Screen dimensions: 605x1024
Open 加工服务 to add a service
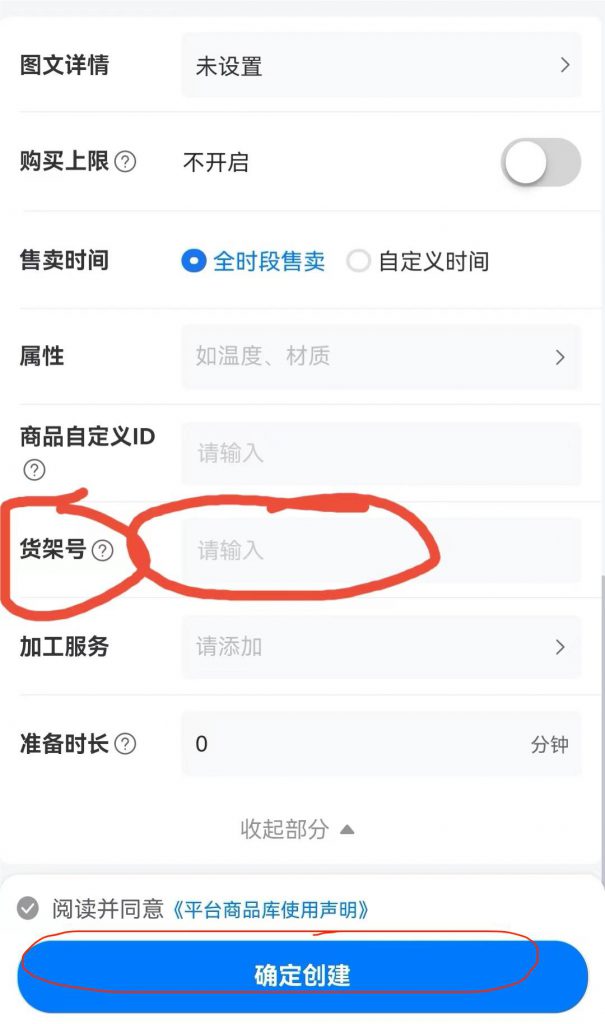tap(381, 647)
